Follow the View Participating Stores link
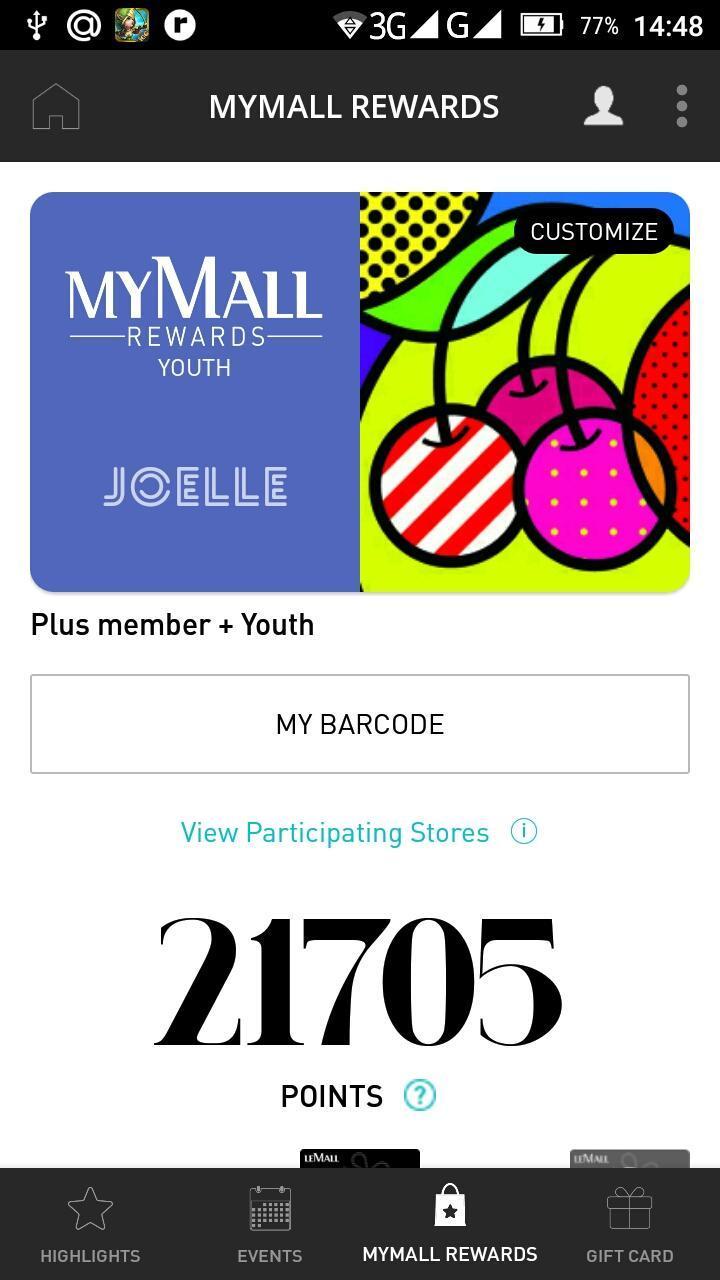 334,831
